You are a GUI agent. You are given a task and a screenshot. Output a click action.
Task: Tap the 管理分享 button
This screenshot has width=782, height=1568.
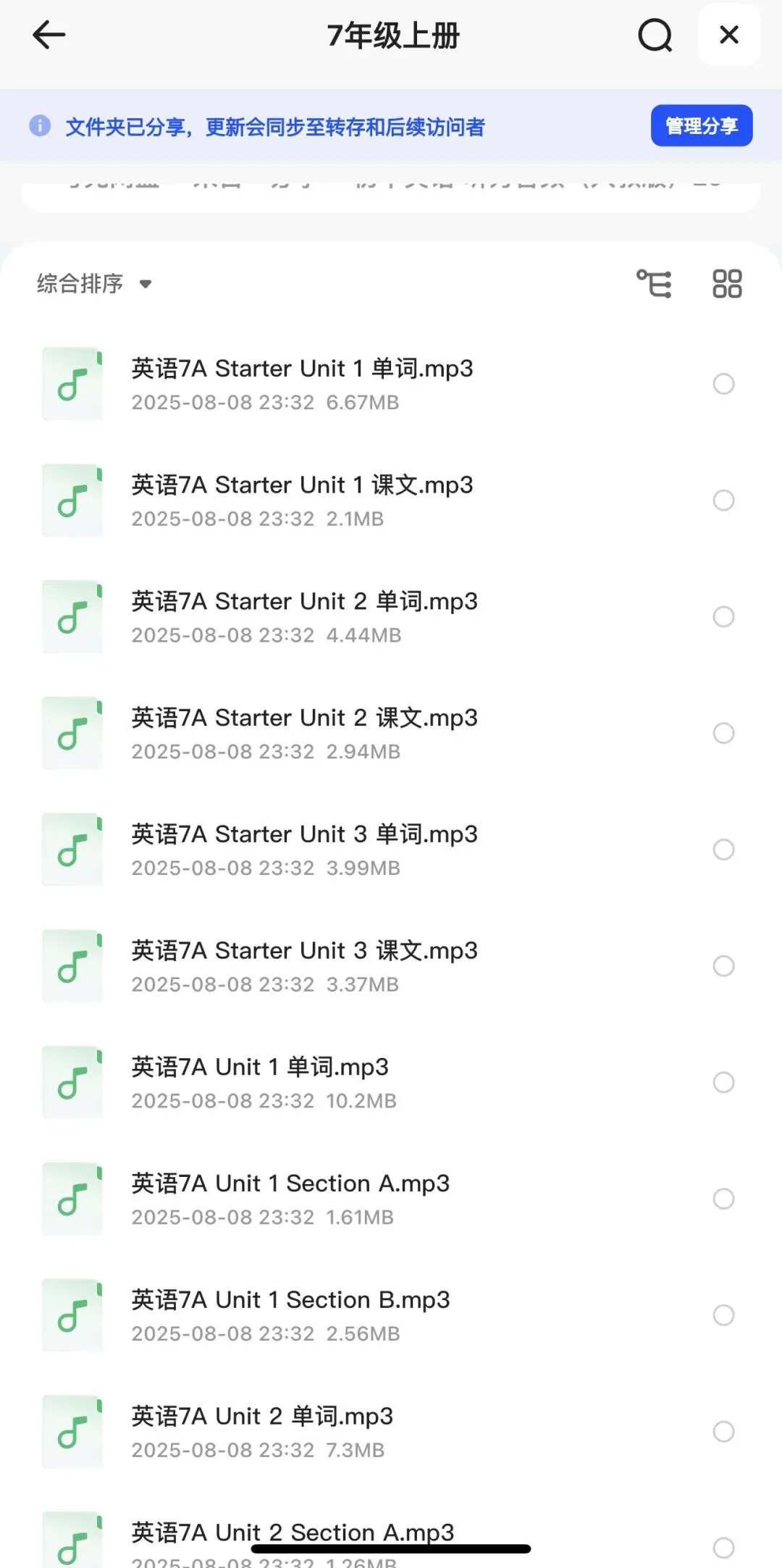point(701,126)
